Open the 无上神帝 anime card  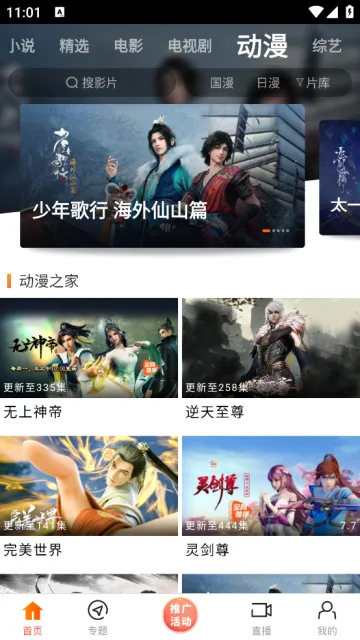coord(89,359)
